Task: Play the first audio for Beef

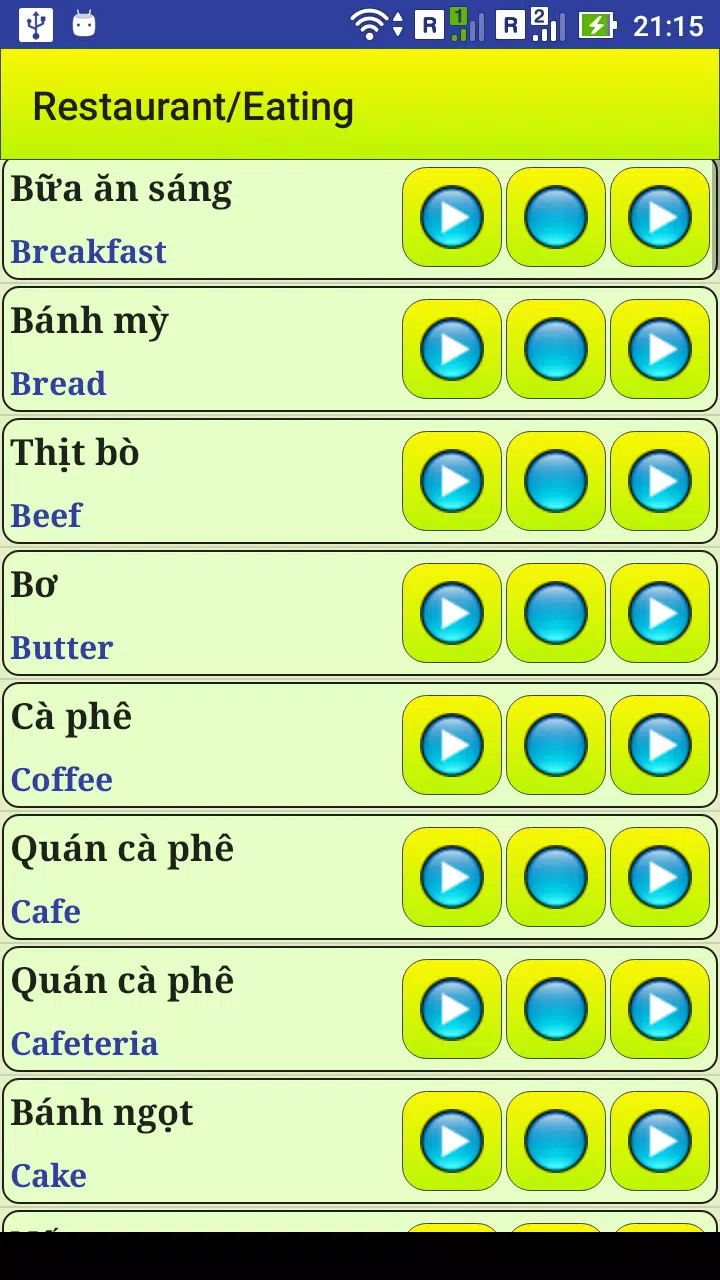Action: coord(452,481)
